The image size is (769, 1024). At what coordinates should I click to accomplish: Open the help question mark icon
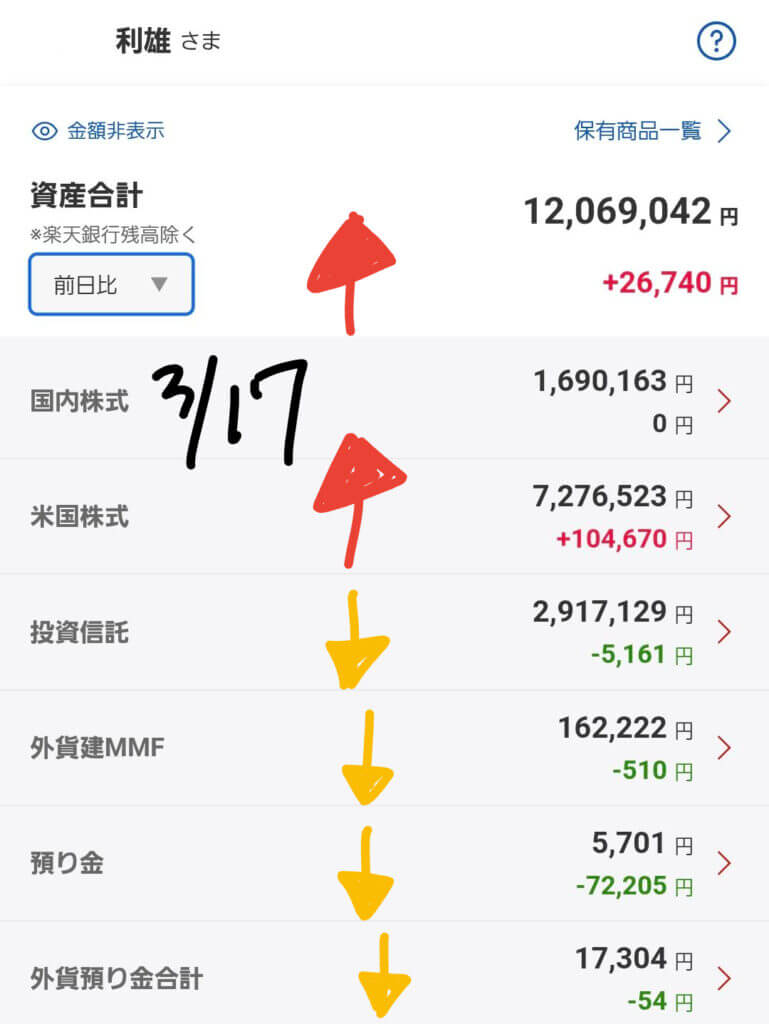click(x=716, y=42)
